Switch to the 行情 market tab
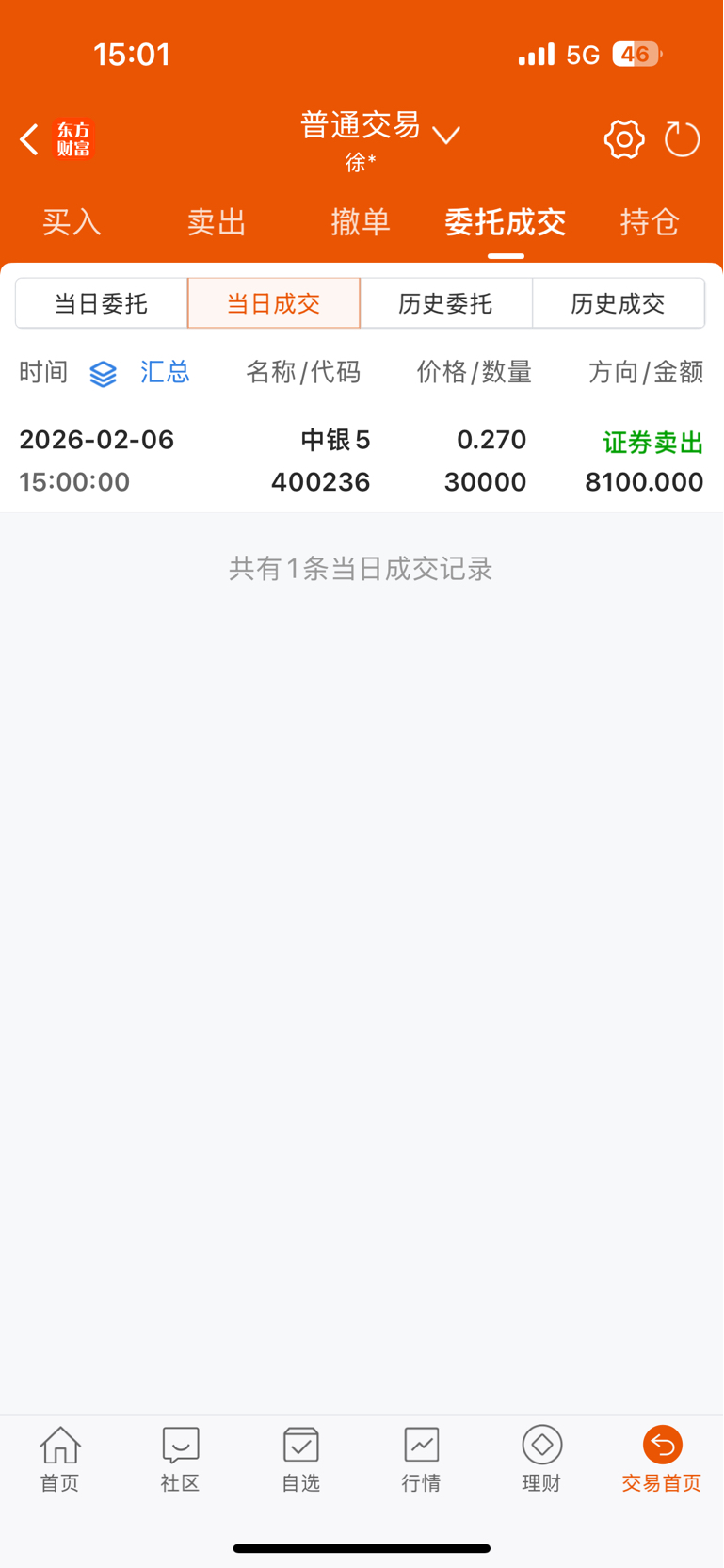The image size is (724, 1568). tap(422, 1459)
